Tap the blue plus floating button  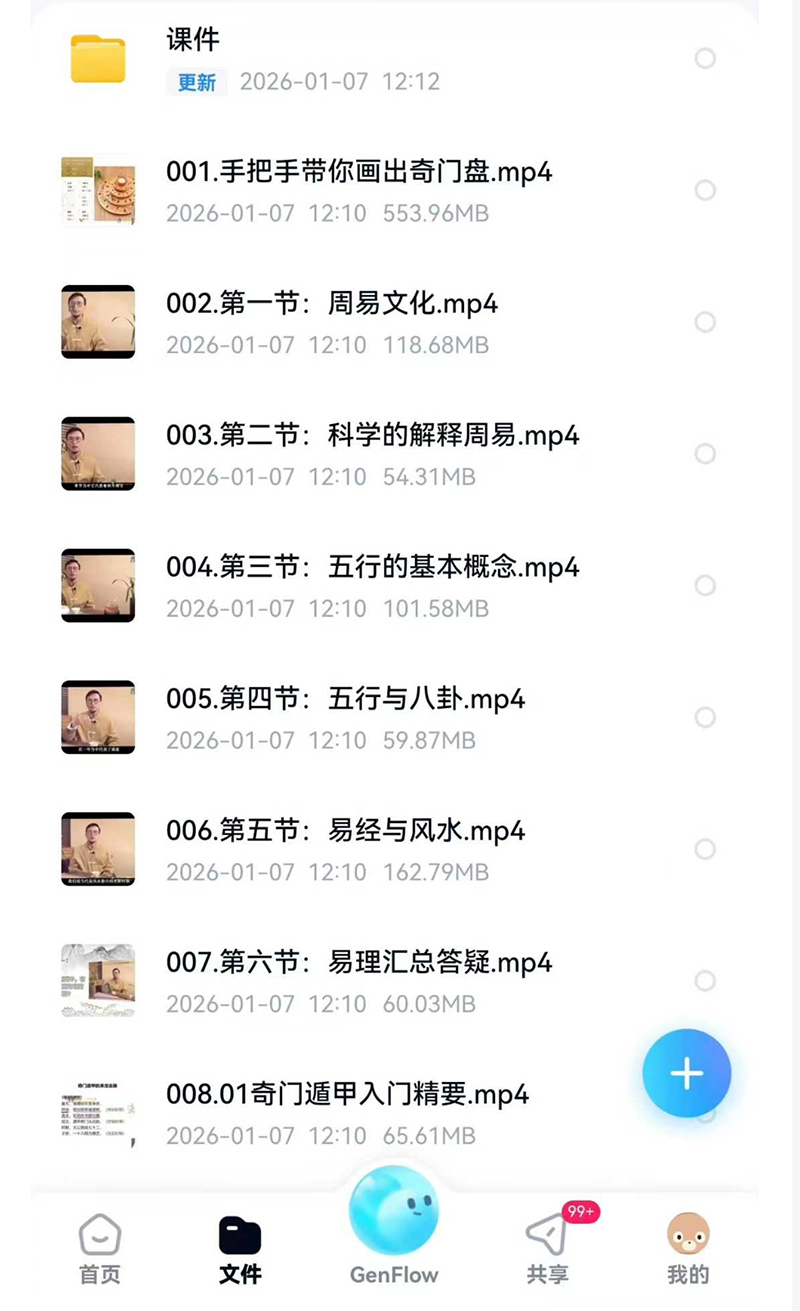[x=687, y=1073]
